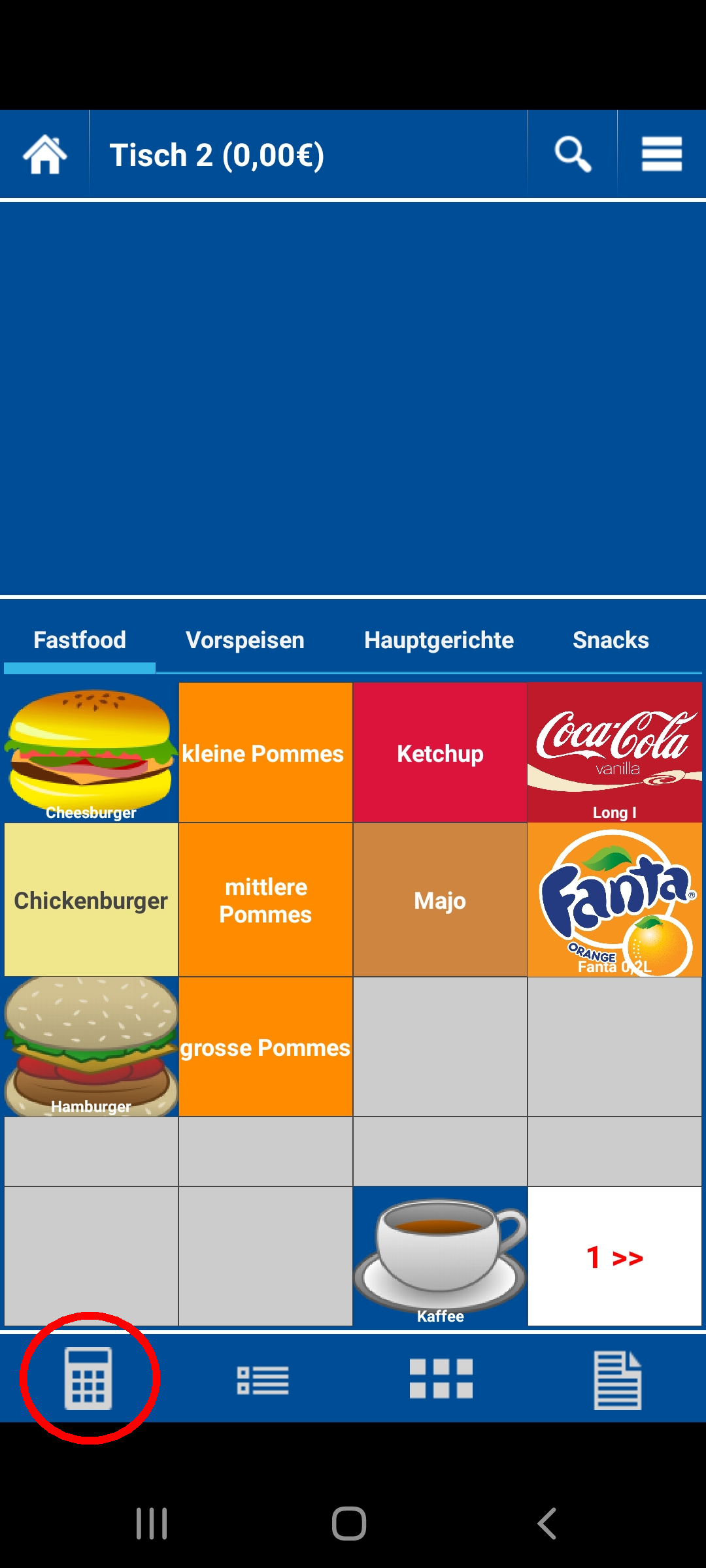Add a Kaffee to the order
This screenshot has height=1568, width=706.
click(x=440, y=1256)
